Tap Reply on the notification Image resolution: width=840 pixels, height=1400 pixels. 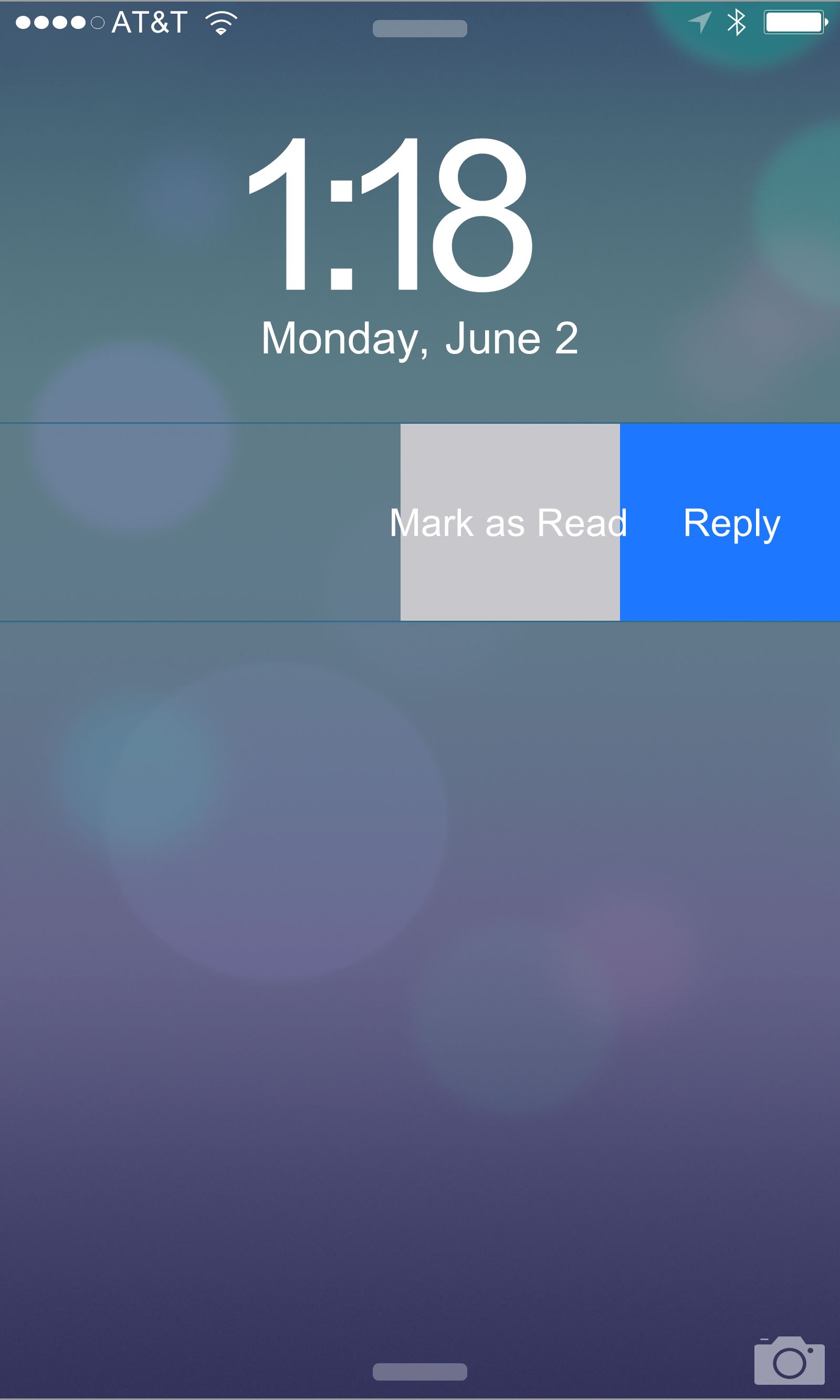coord(730,522)
